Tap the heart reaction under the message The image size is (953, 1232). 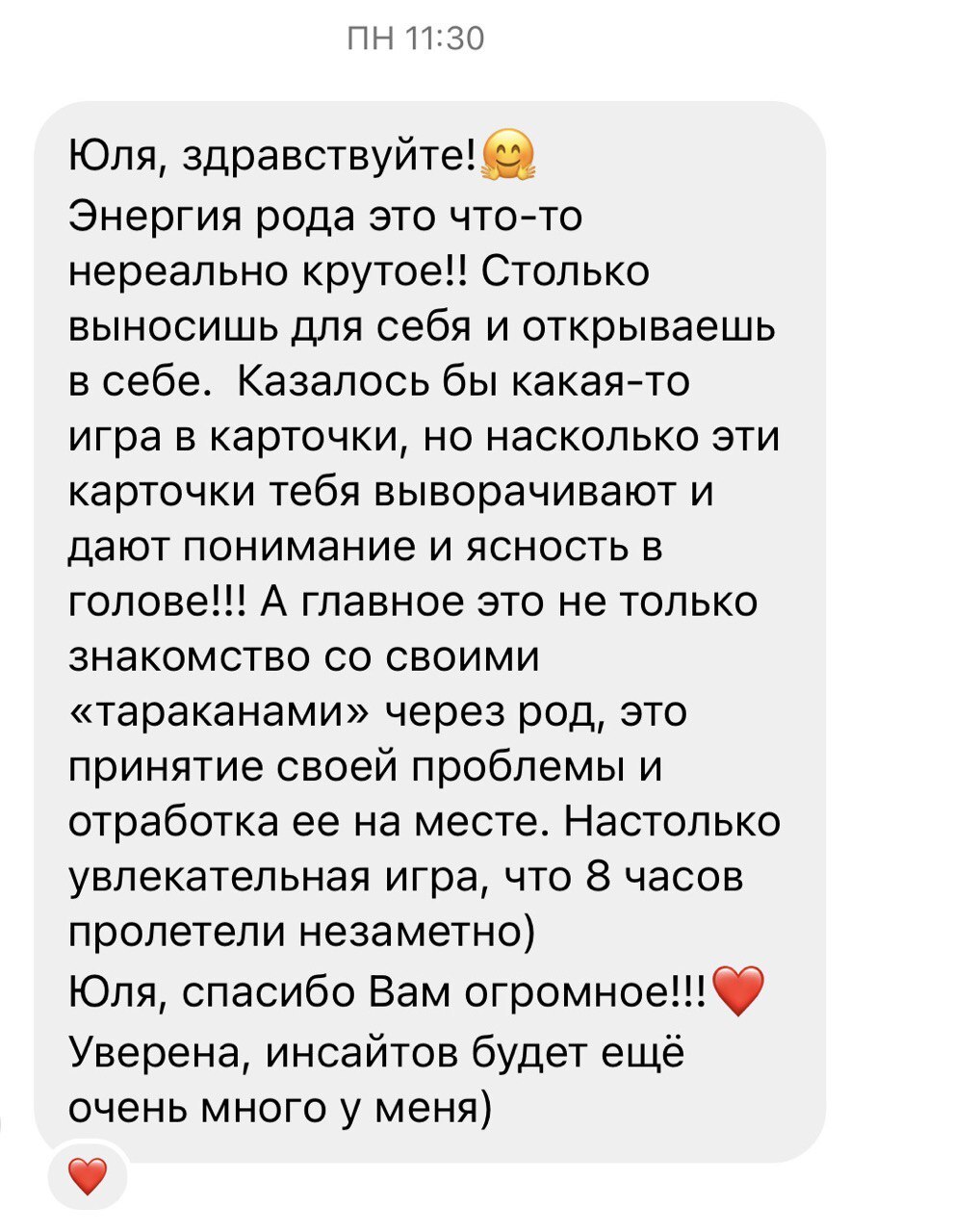coord(88,1176)
